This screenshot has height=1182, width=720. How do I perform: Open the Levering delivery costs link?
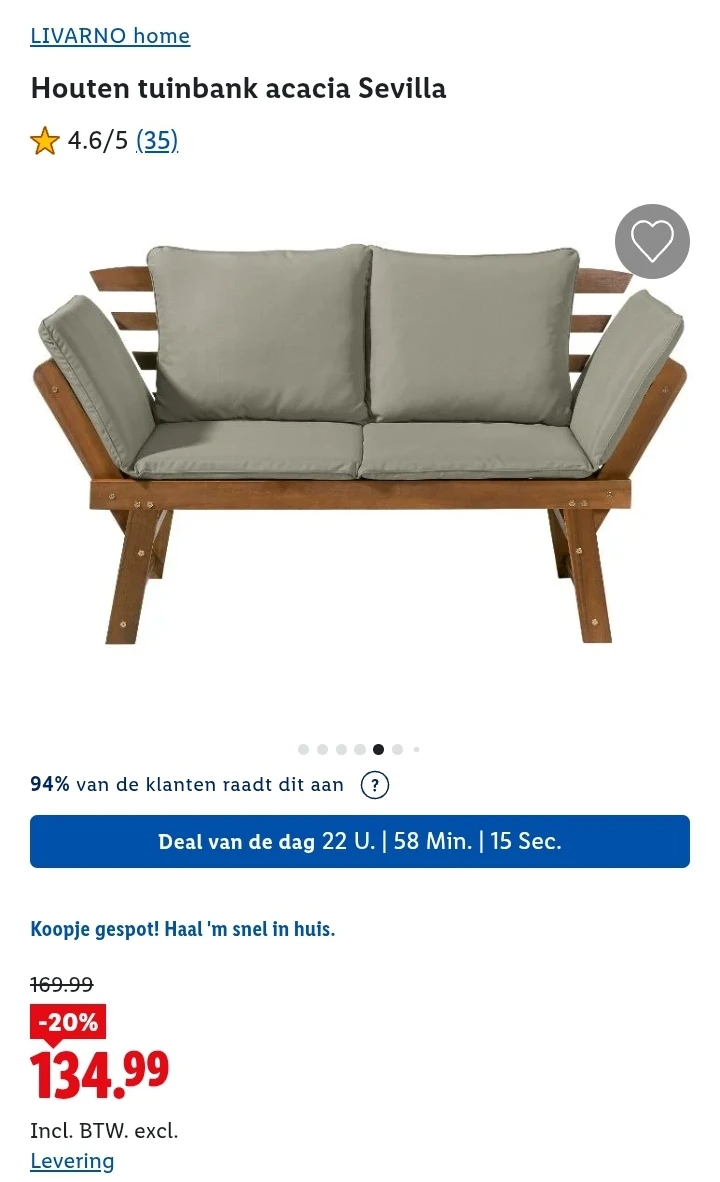pyautogui.click(x=72, y=1161)
